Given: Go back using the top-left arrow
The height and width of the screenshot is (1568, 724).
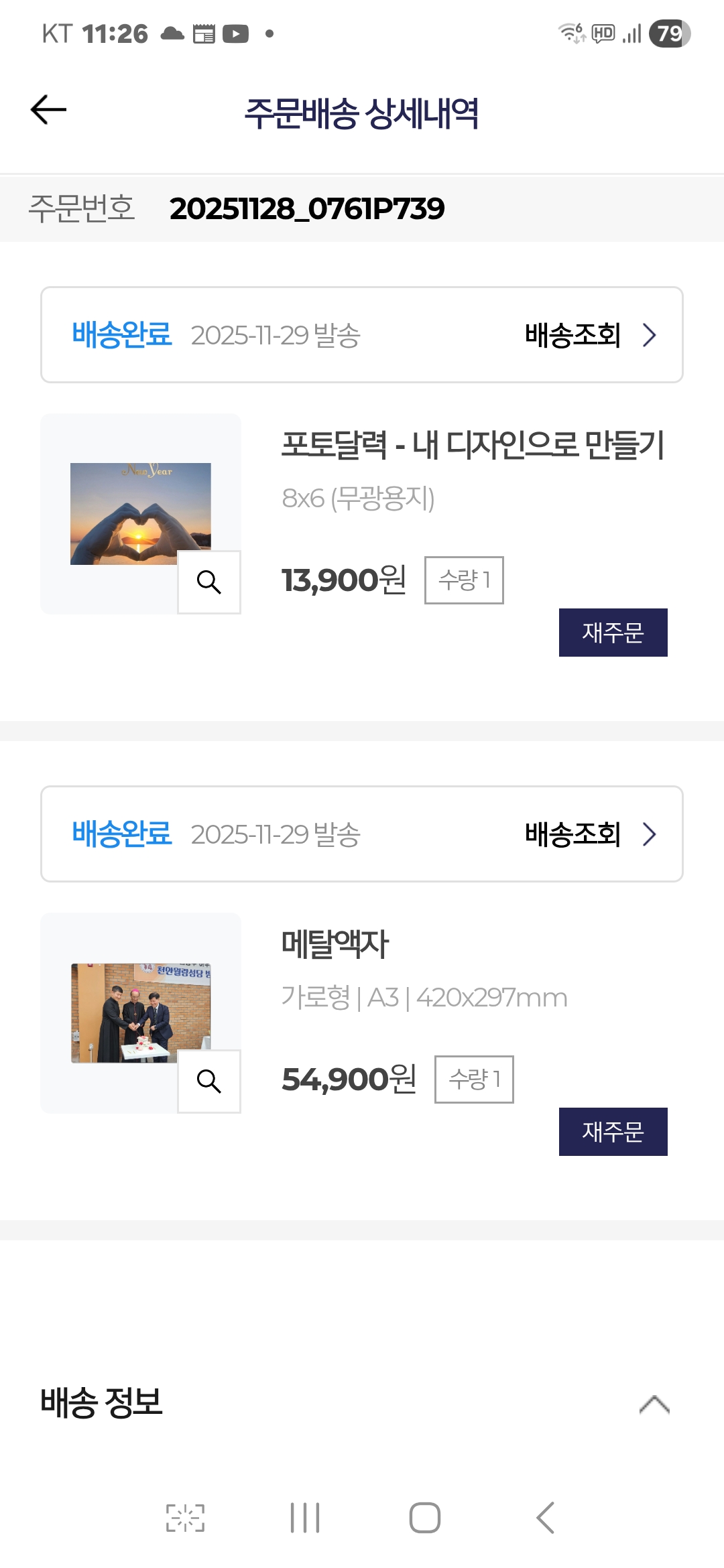Looking at the screenshot, I should [49, 109].
